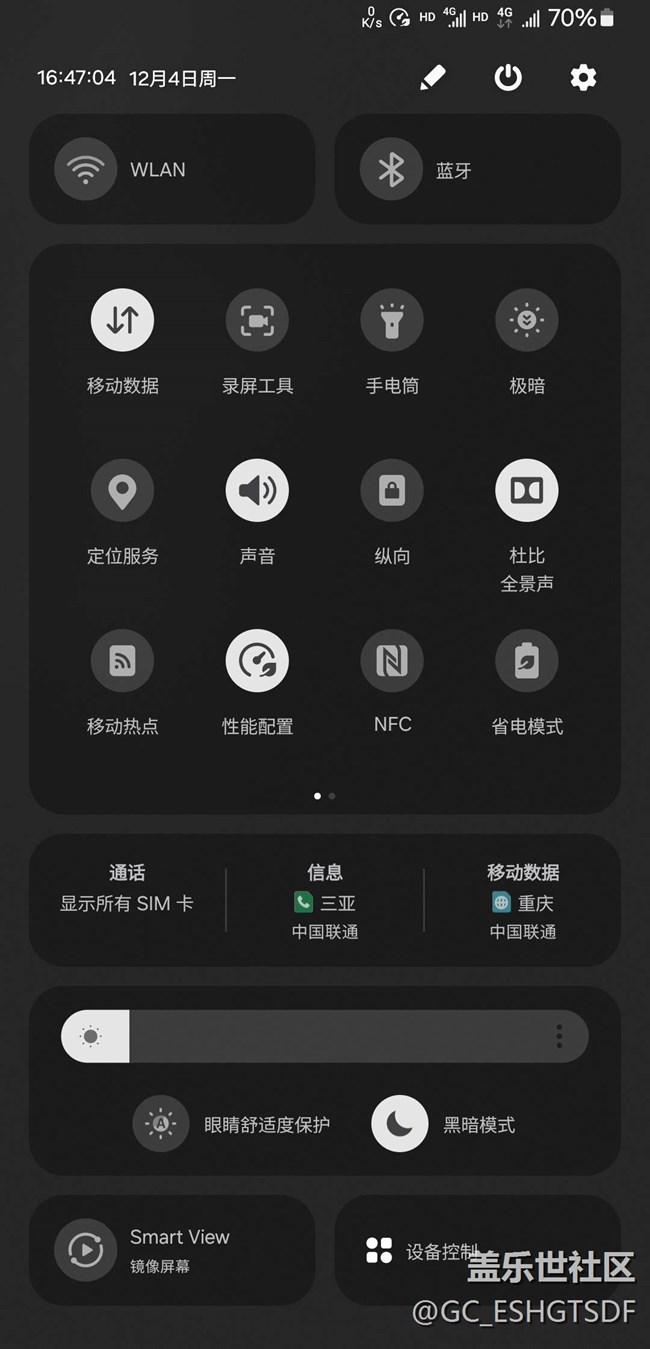Image resolution: width=650 pixels, height=1349 pixels.
Task: Enable 极暗 extra dim
Action: (x=527, y=319)
